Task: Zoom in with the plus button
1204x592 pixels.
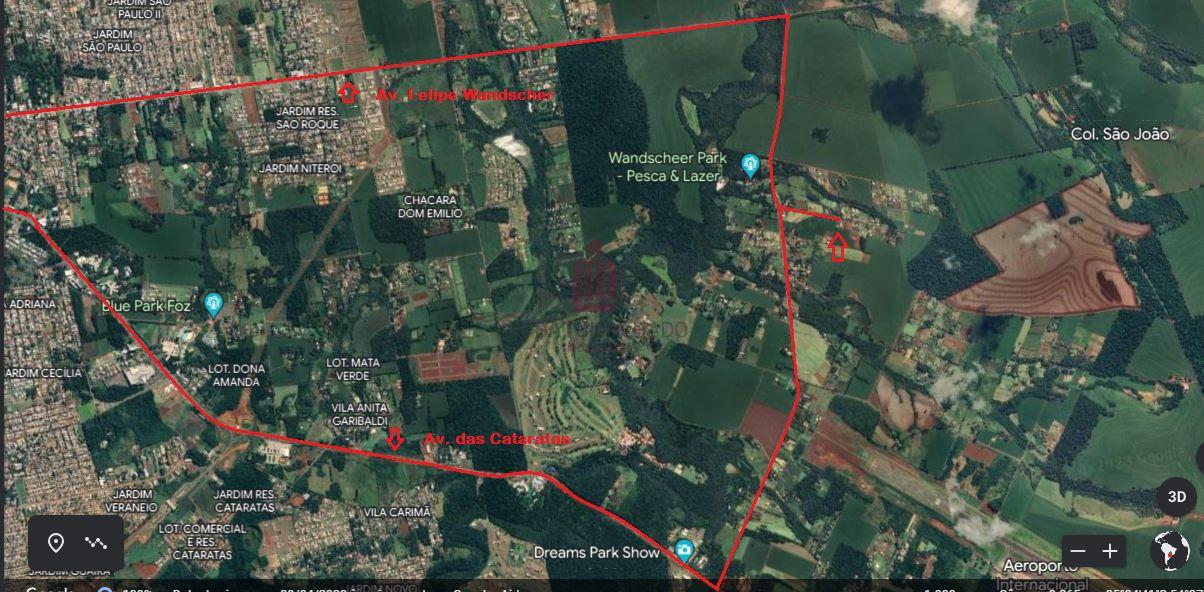Action: (1110, 551)
